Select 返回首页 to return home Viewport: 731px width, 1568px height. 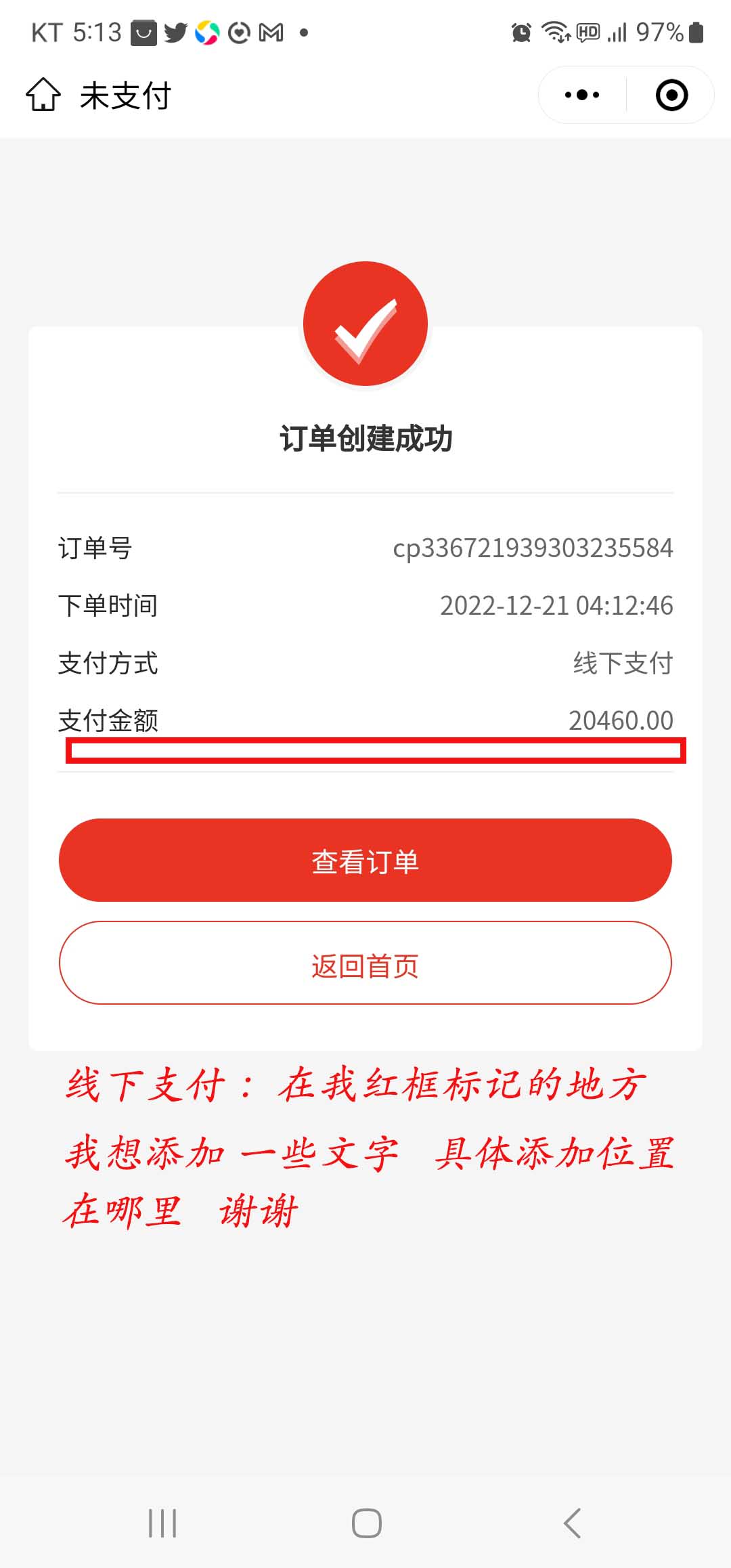pos(365,963)
